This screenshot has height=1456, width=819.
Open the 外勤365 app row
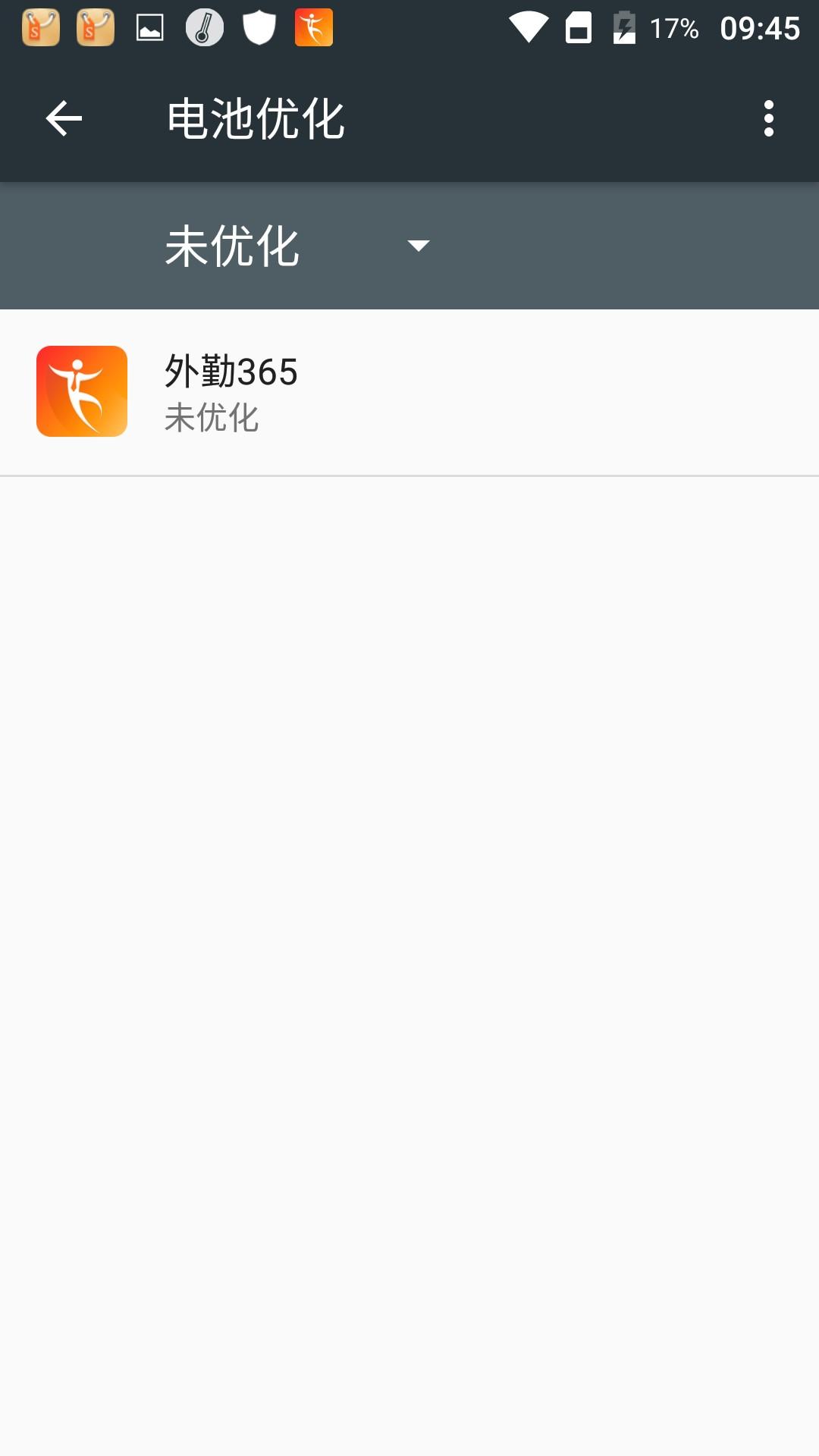[x=409, y=392]
